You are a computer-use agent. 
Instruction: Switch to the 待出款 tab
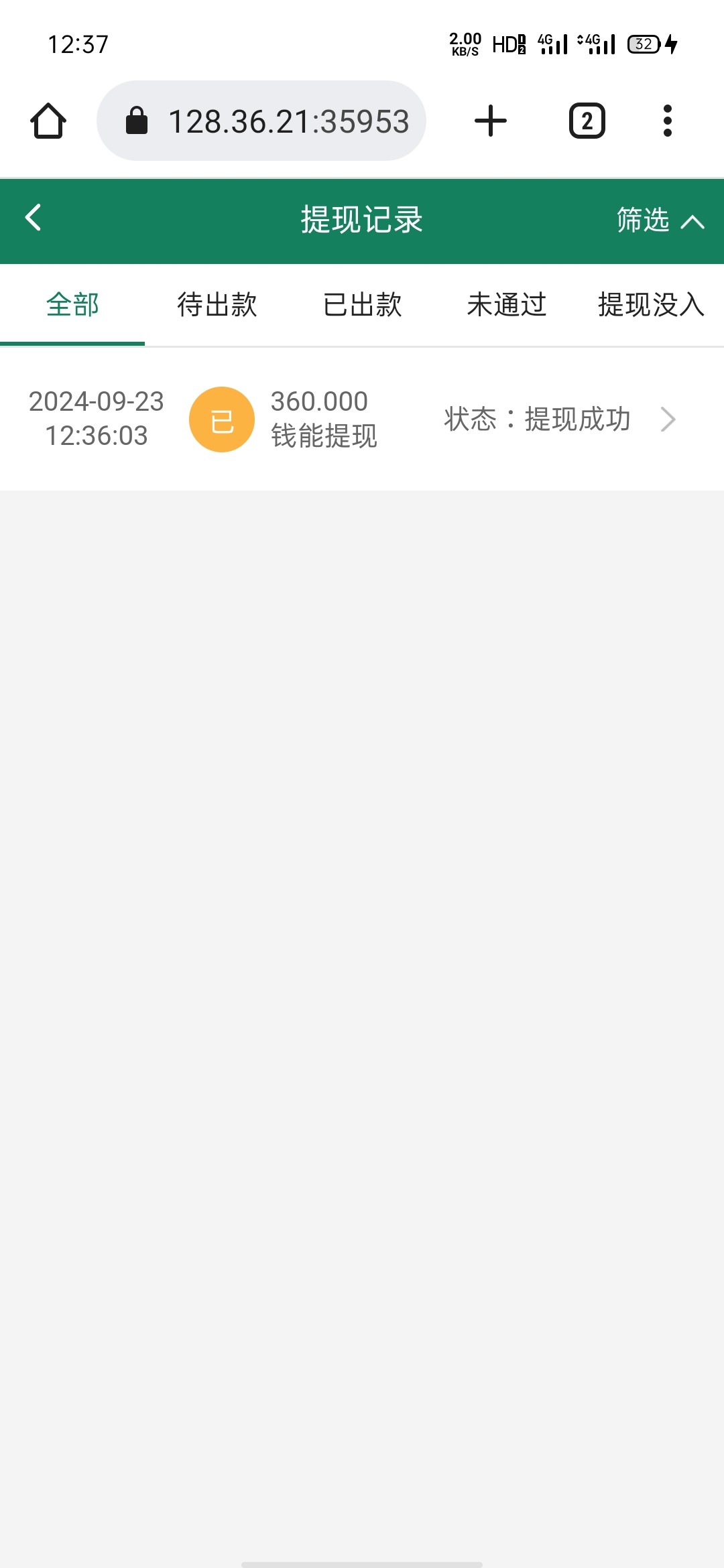pyautogui.click(x=217, y=305)
